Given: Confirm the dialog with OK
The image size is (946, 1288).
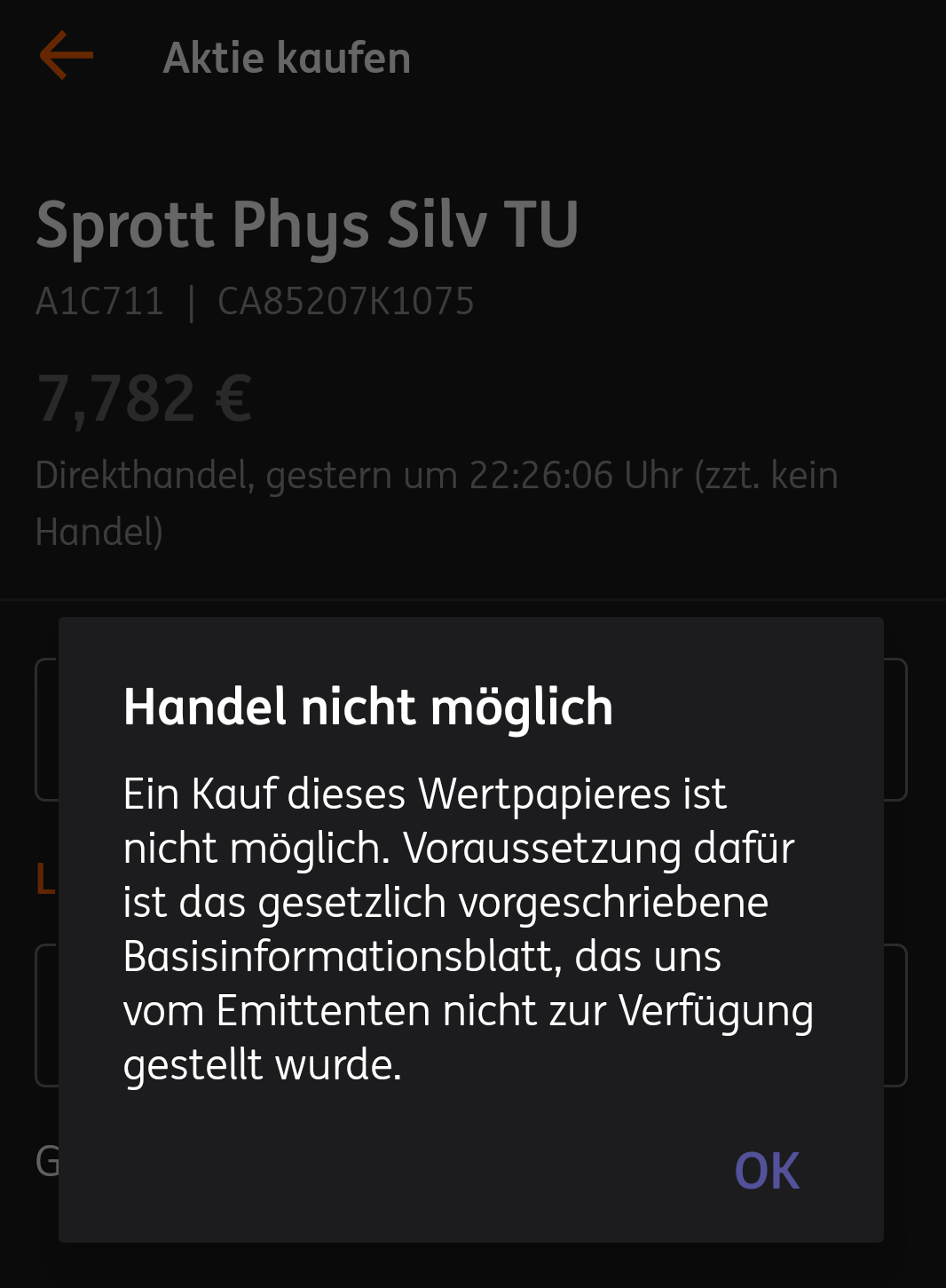Looking at the screenshot, I should (767, 1171).
